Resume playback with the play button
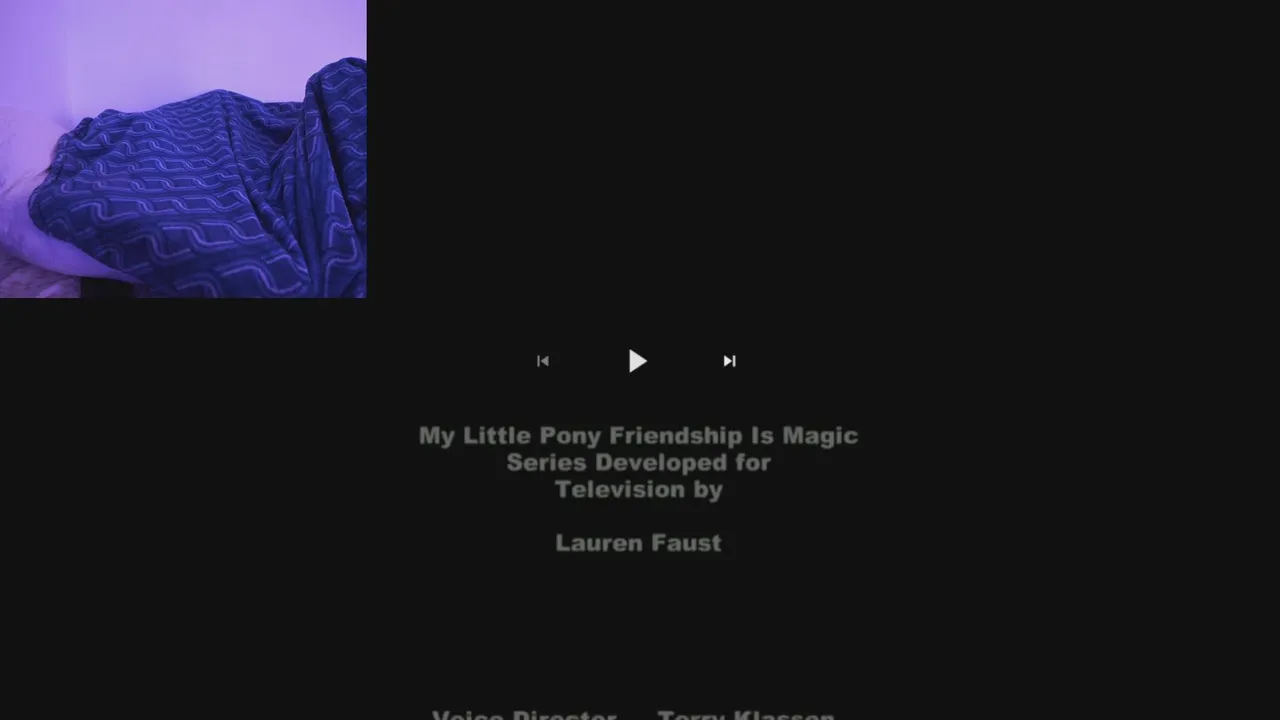This screenshot has width=1280, height=720. (637, 361)
